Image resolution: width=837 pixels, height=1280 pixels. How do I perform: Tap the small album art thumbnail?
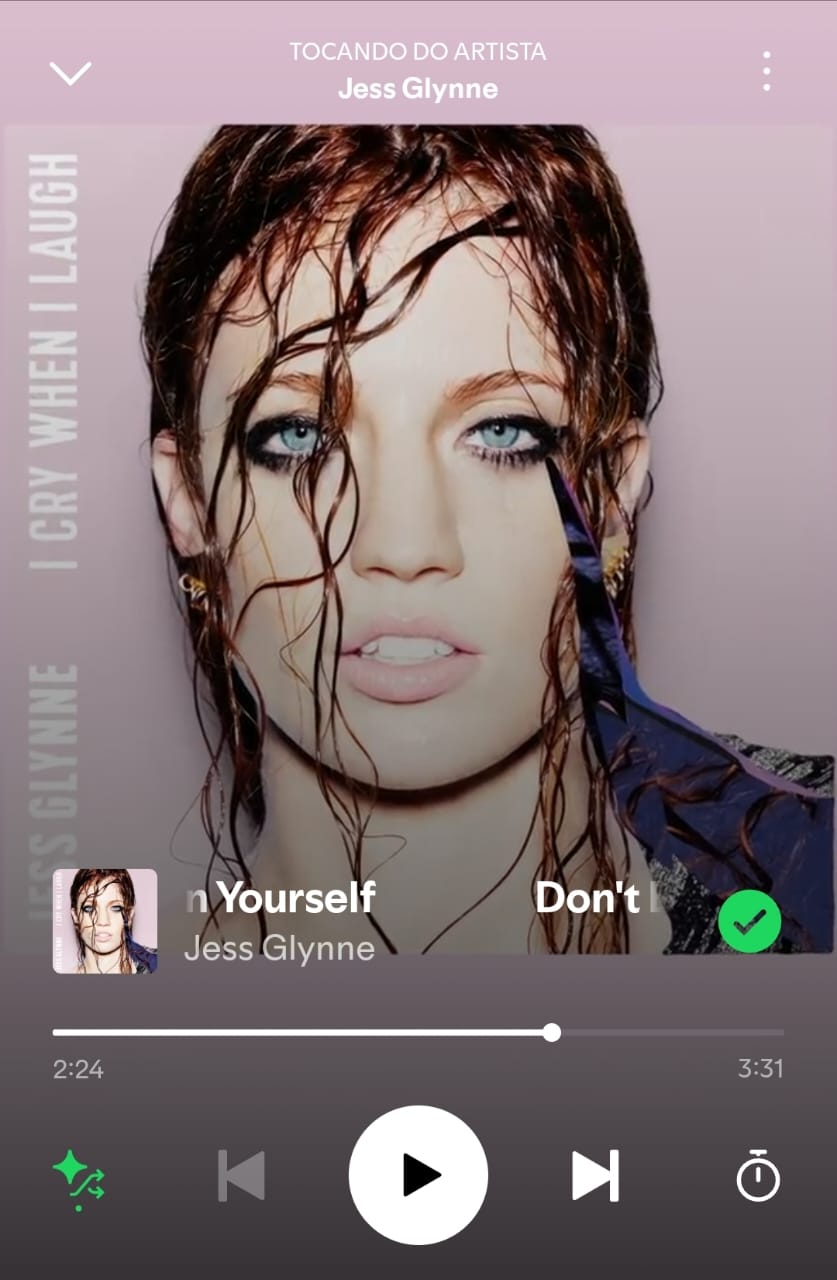coord(105,920)
